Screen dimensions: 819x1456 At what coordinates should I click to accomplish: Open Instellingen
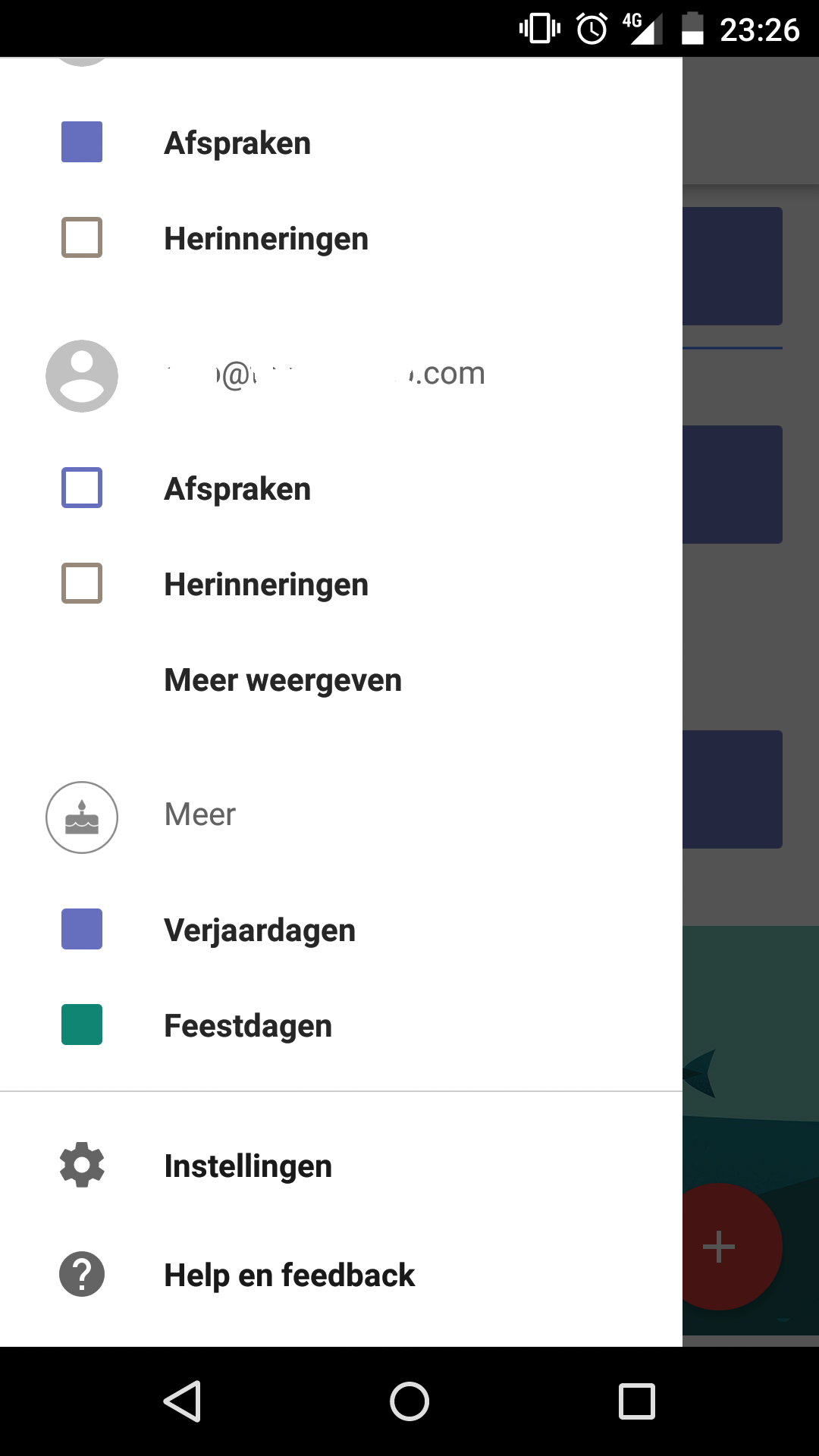tap(341, 1166)
